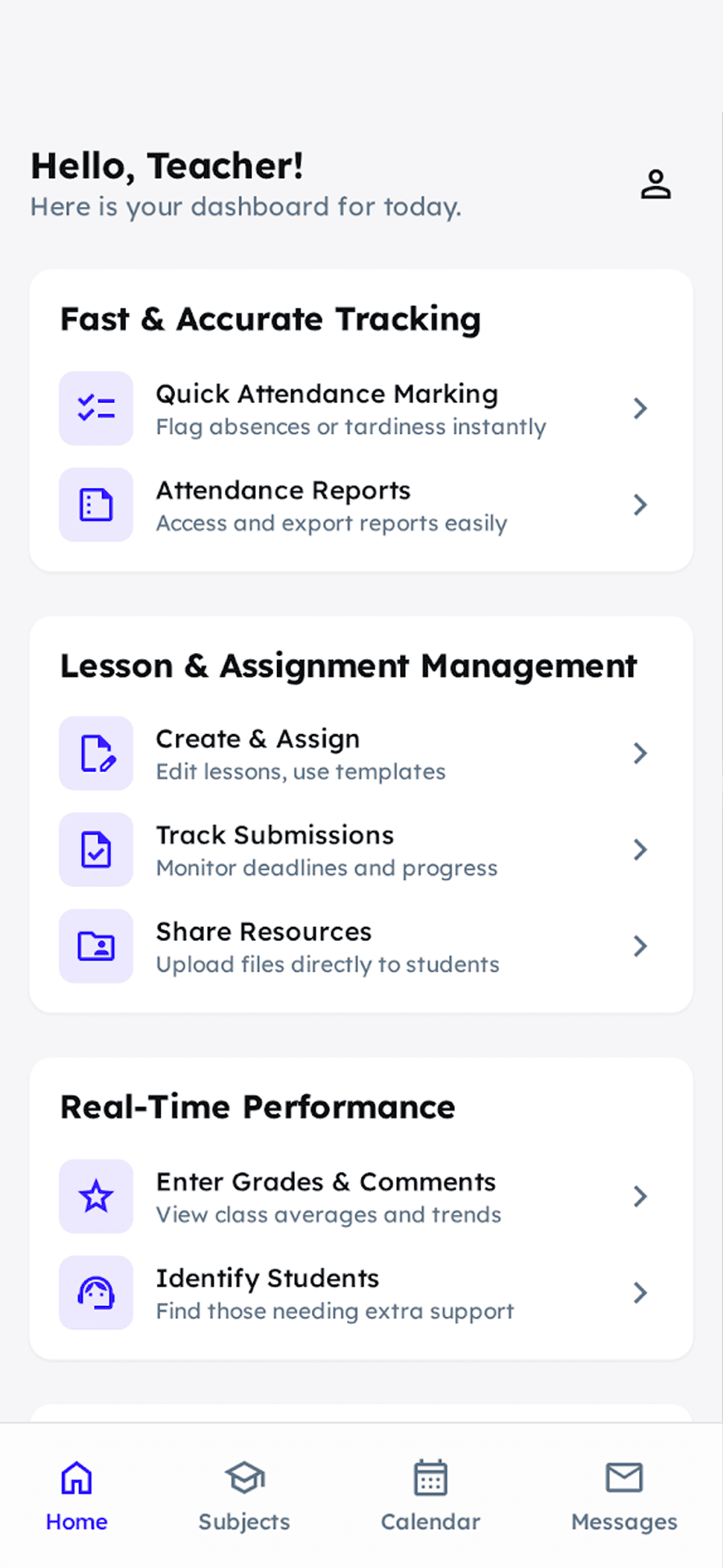Click the Create & Assign edit-document icon
723x1568 pixels.
(95, 753)
